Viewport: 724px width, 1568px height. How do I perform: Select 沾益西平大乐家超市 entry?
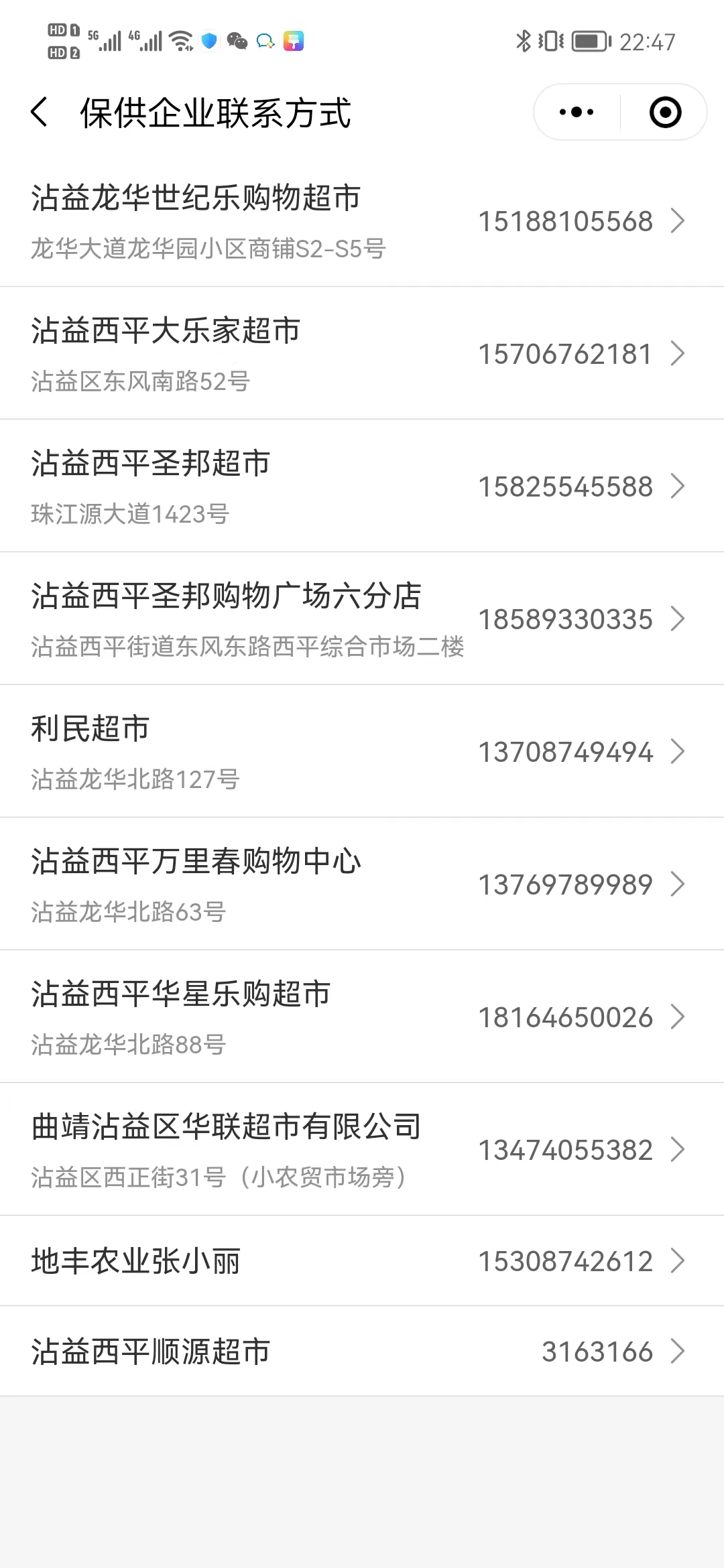pos(362,354)
